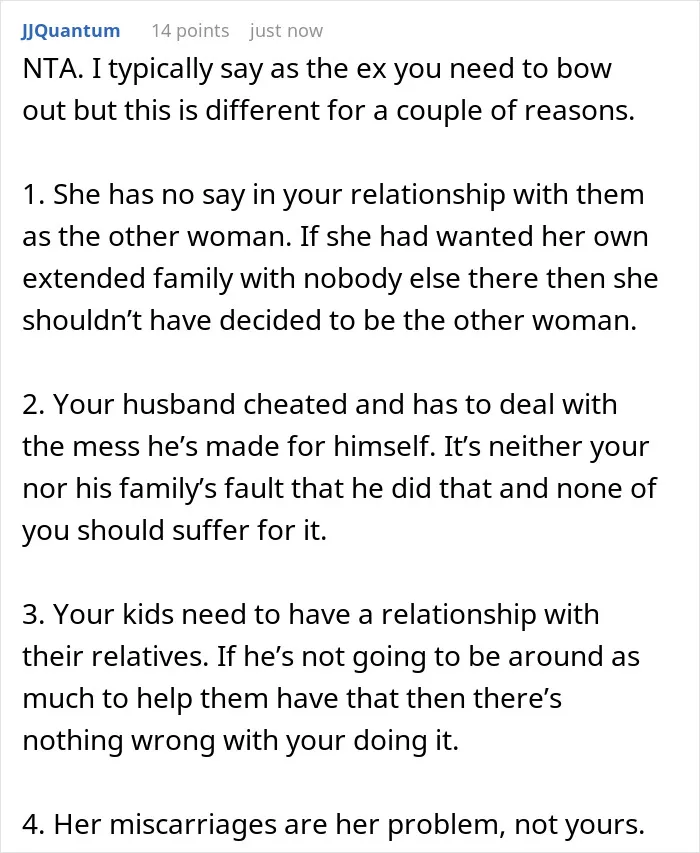
Task: Open JJQuantum's user profile
Action: click(x=71, y=31)
